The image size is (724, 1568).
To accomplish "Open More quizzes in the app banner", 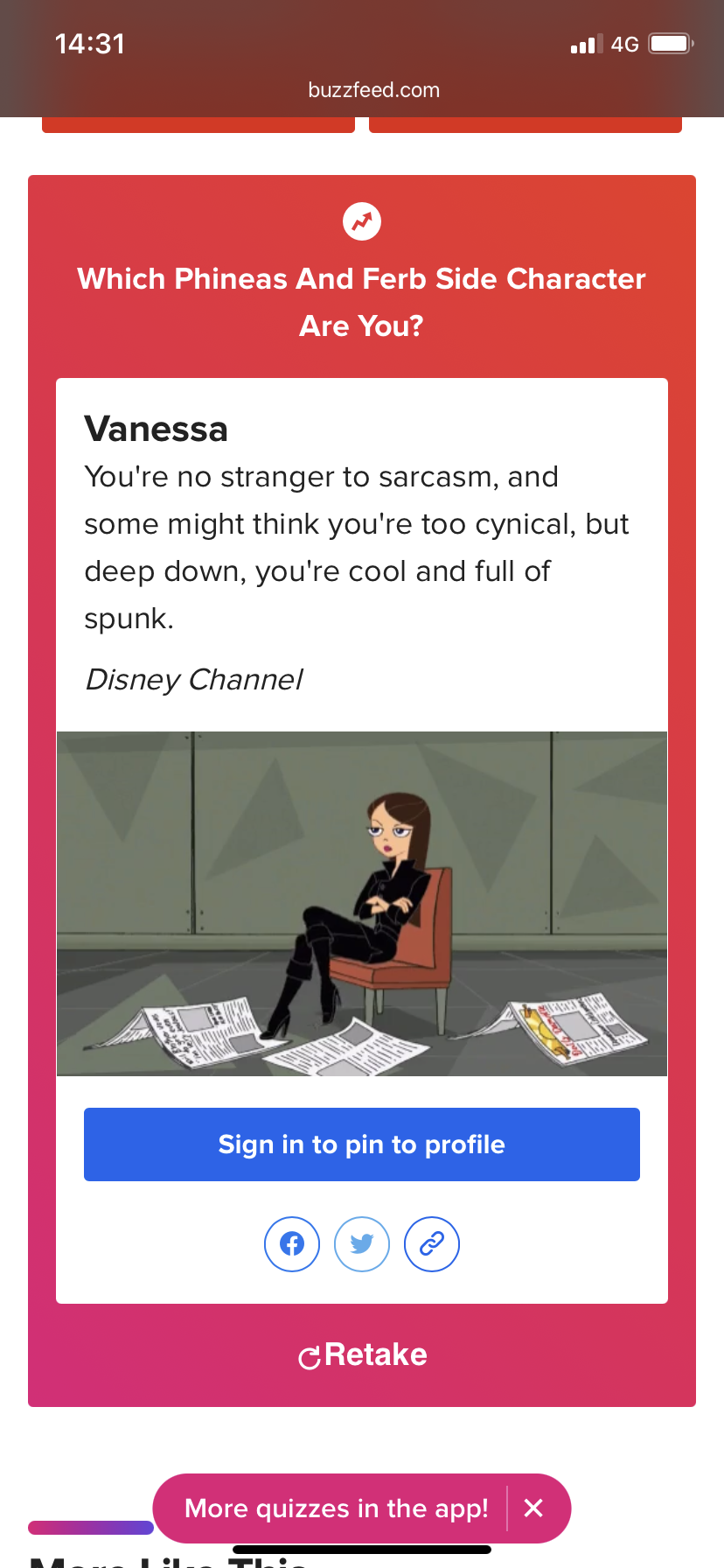I will click(x=337, y=1508).
